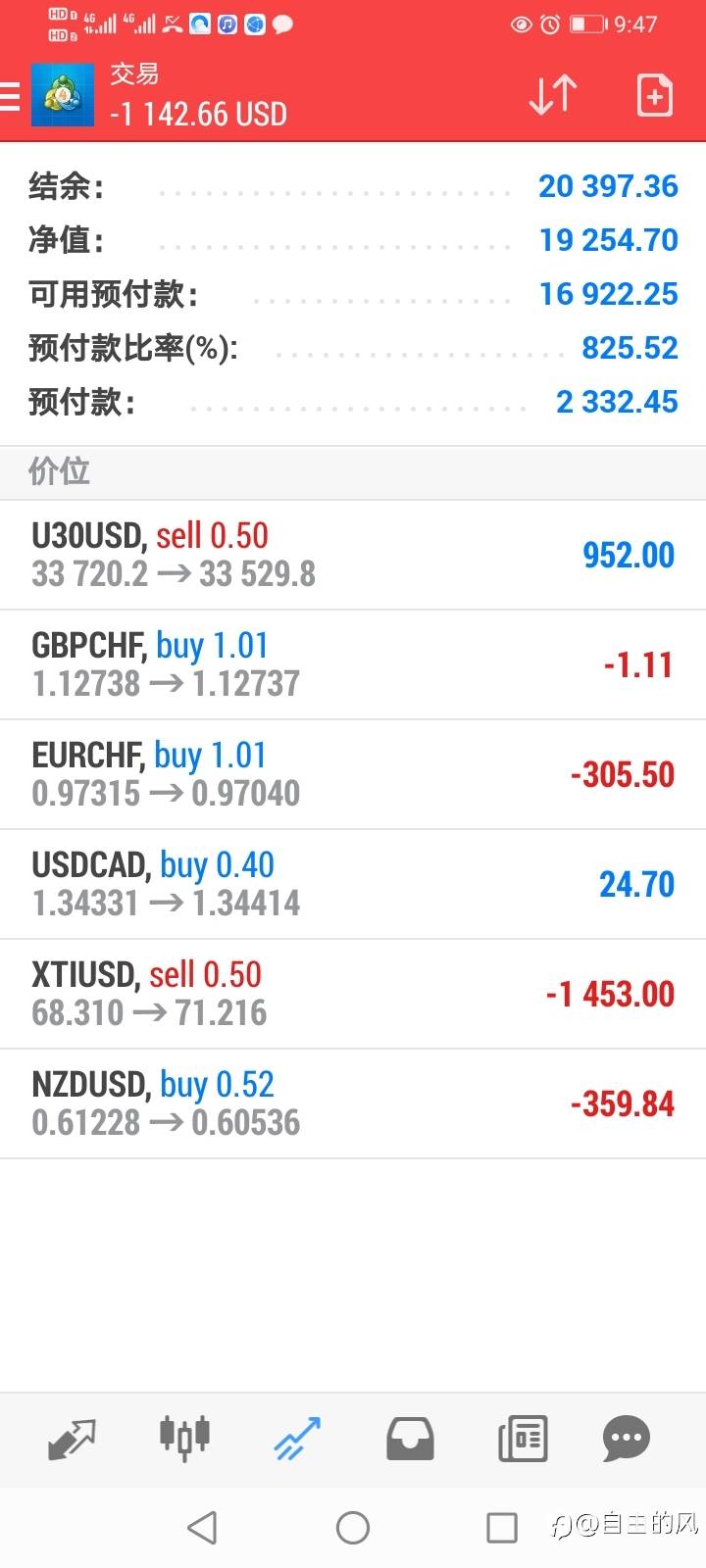706x1568 pixels.
Task: Select the NZDUSD buy 0.52 position
Action: point(353,1103)
